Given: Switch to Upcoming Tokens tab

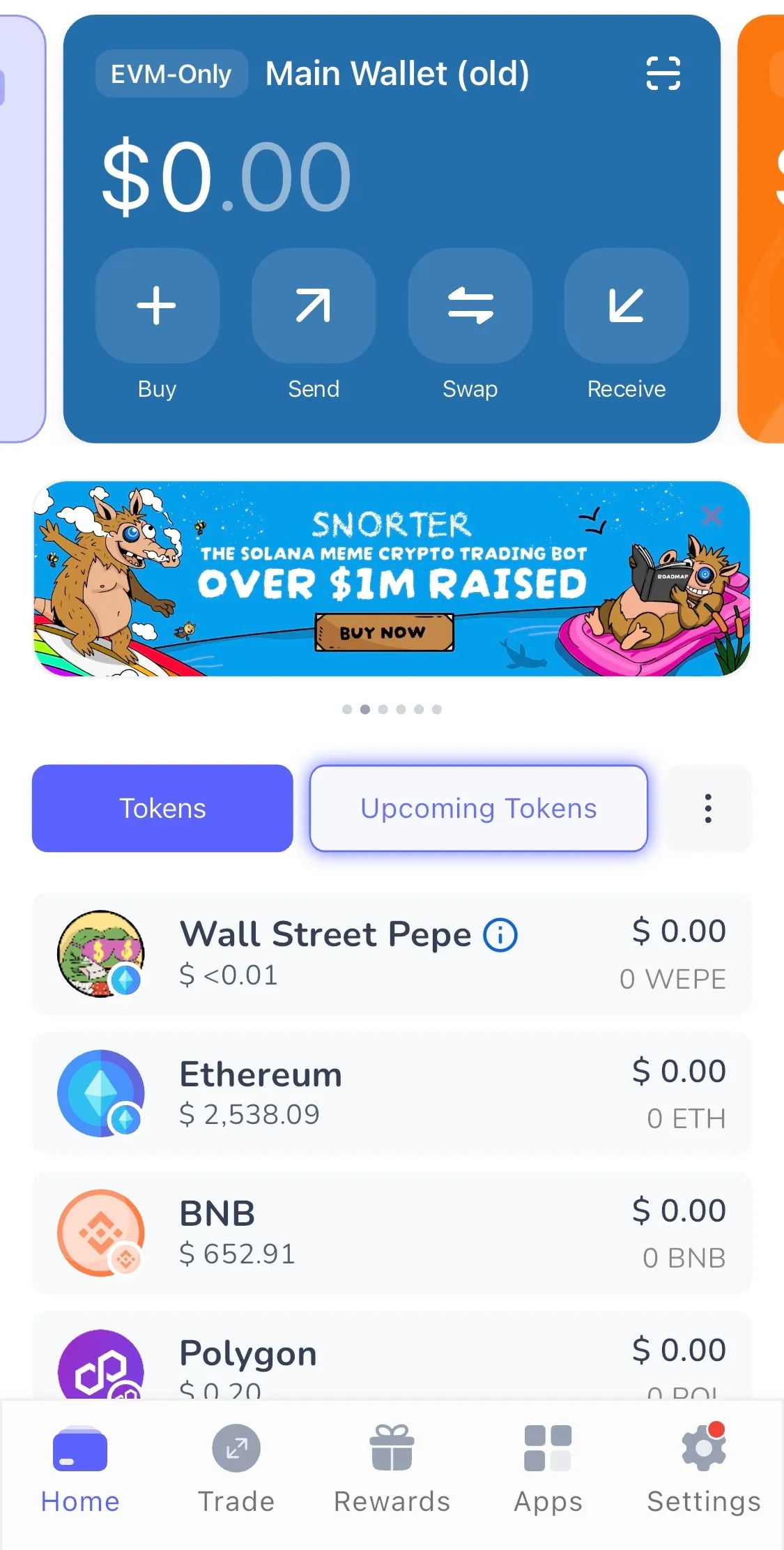Looking at the screenshot, I should [x=478, y=808].
